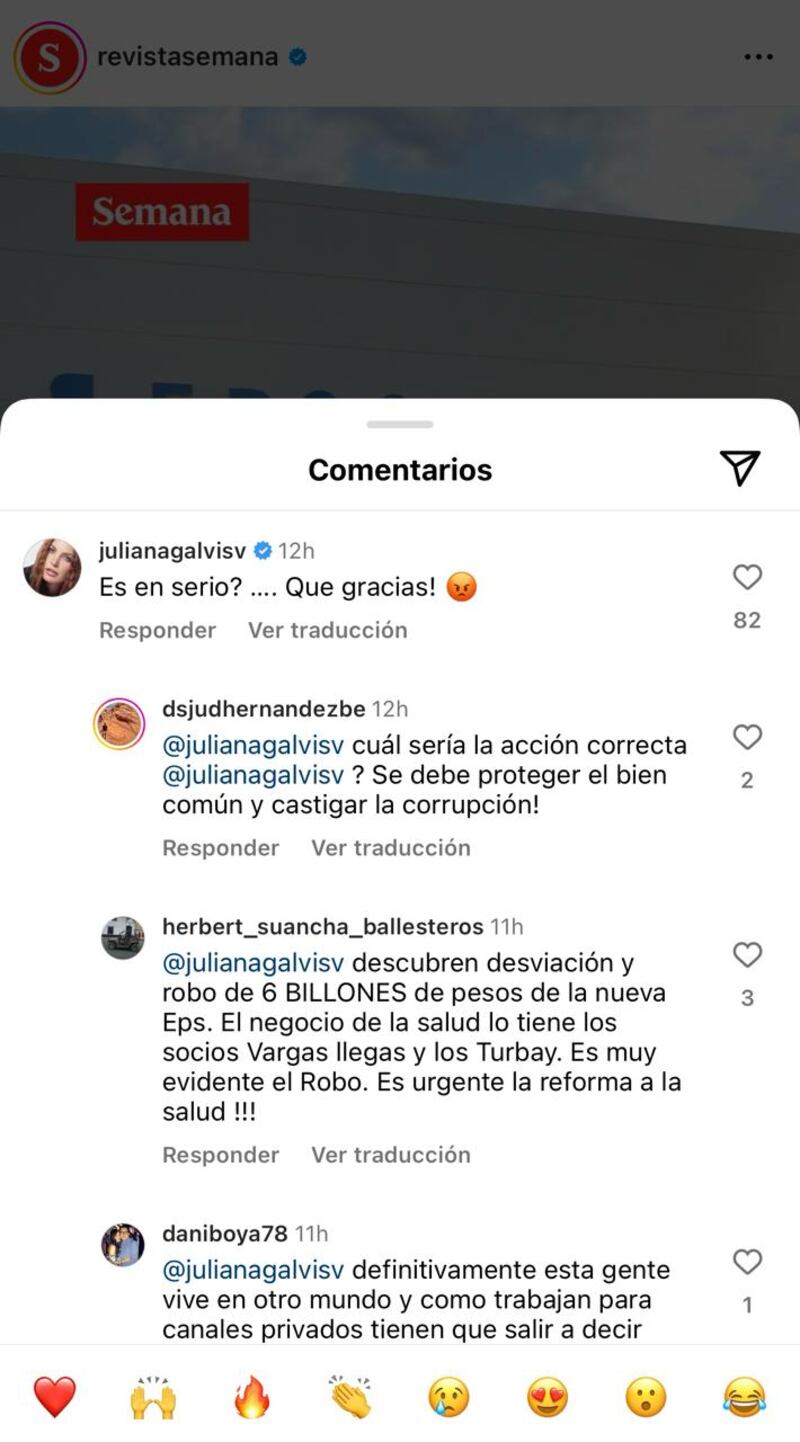The image size is (800, 1442).
Task: Open the three-dot overflow menu
Action: pyautogui.click(x=759, y=57)
